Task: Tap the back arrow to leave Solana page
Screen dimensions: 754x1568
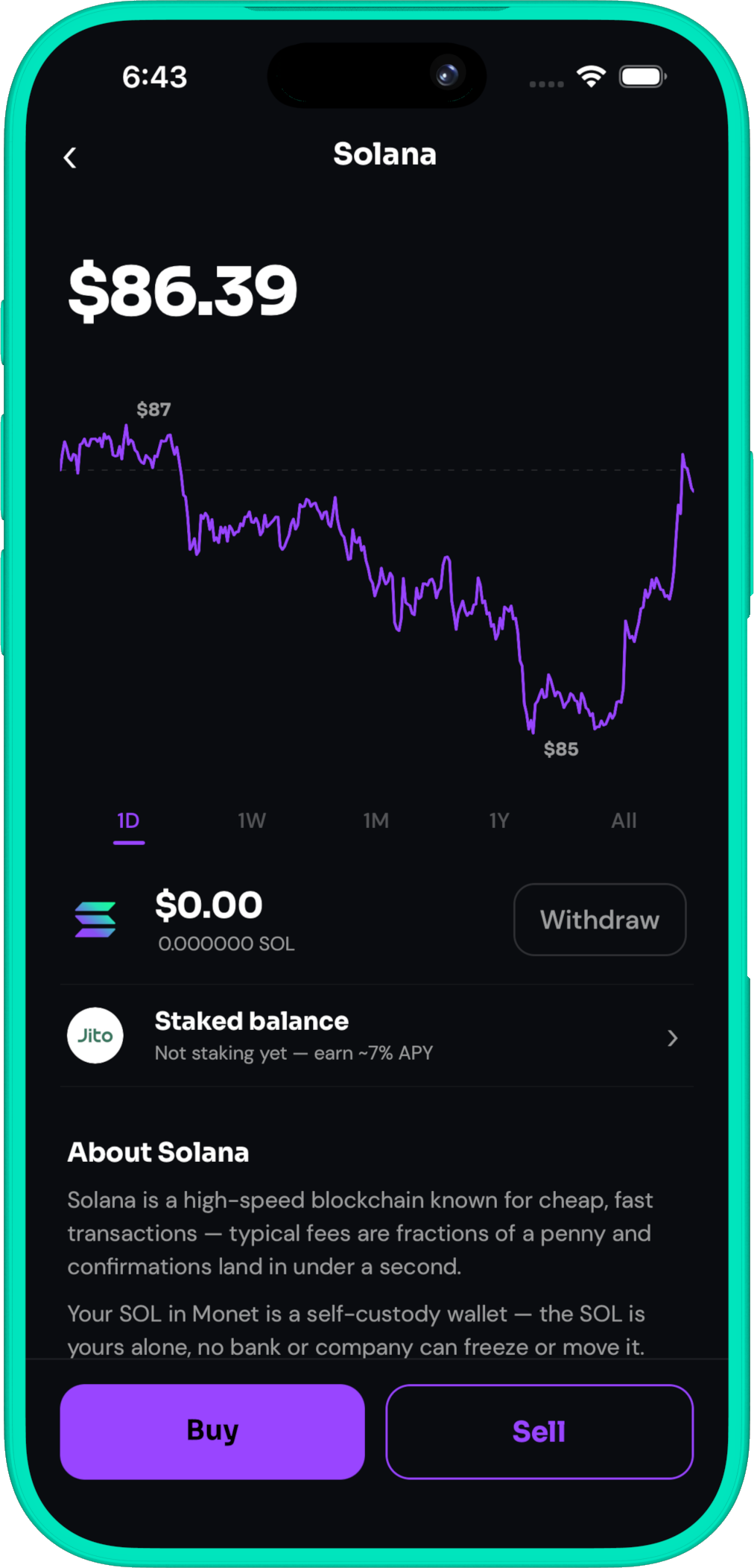Action: click(71, 157)
